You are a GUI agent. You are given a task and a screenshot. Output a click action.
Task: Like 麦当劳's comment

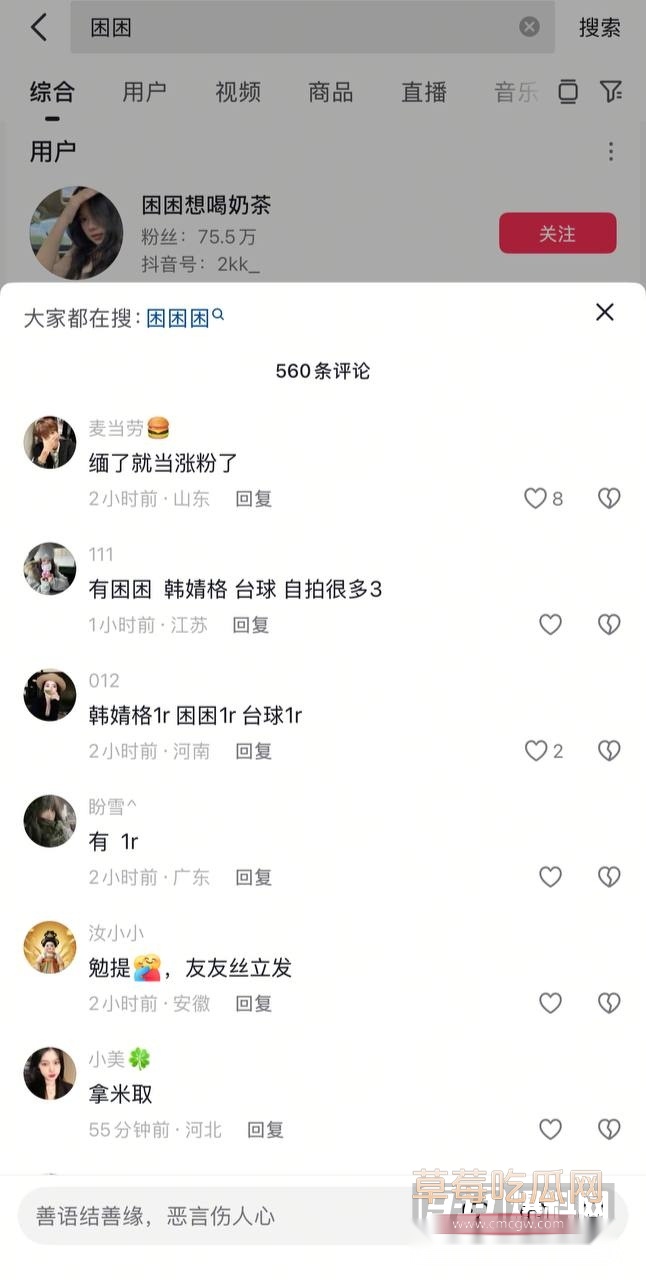(x=537, y=498)
